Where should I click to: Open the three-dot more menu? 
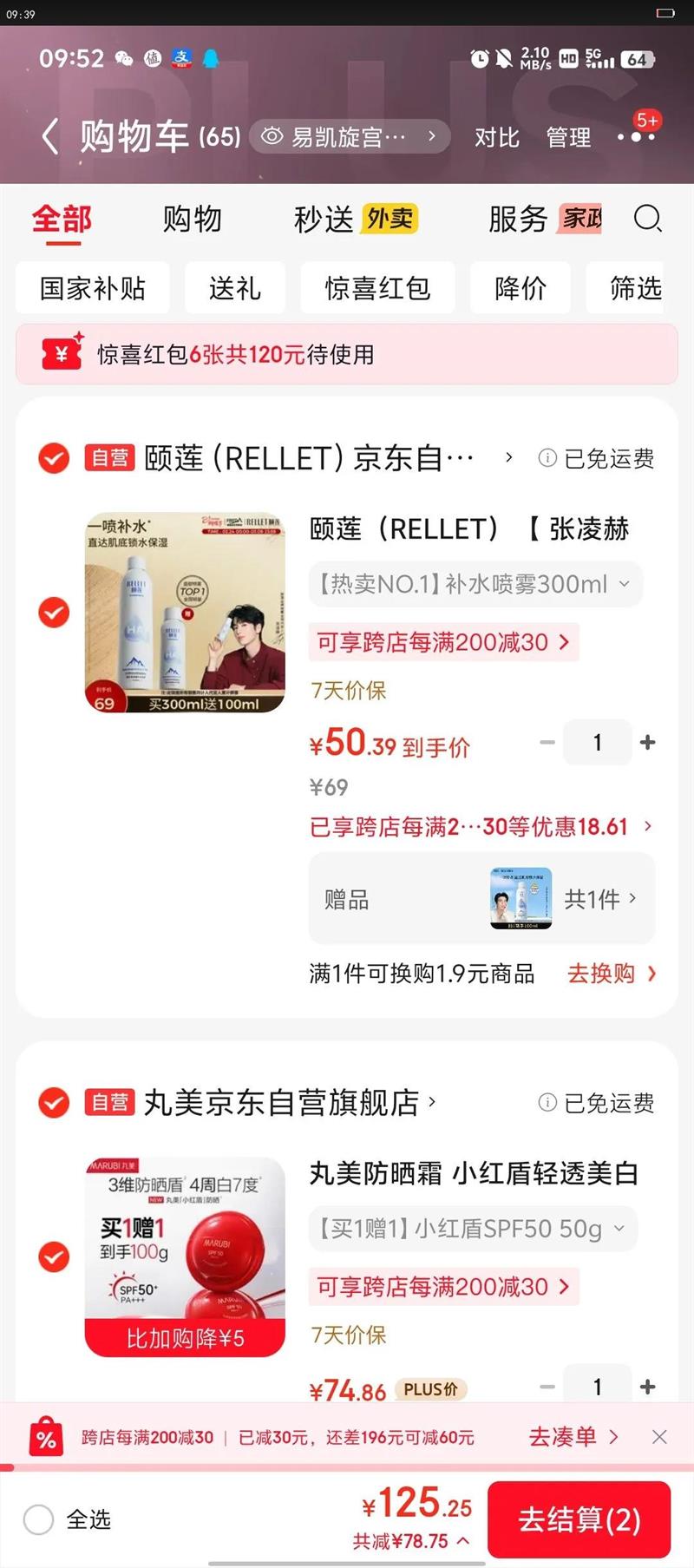pyautogui.click(x=636, y=137)
